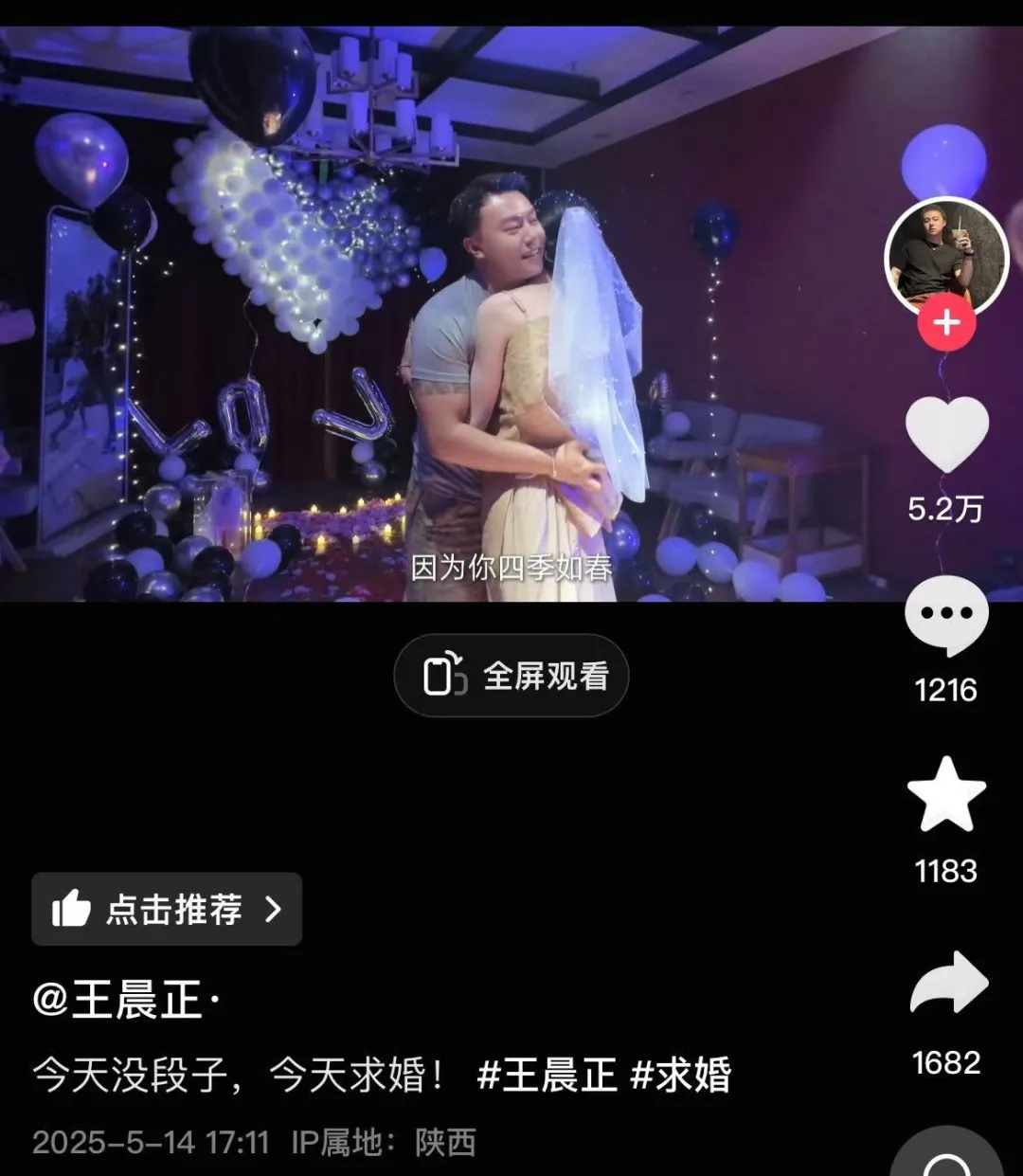This screenshot has width=1023, height=1176.
Task: Switch to full screen with 全屏观看 button
Action: 511,675
